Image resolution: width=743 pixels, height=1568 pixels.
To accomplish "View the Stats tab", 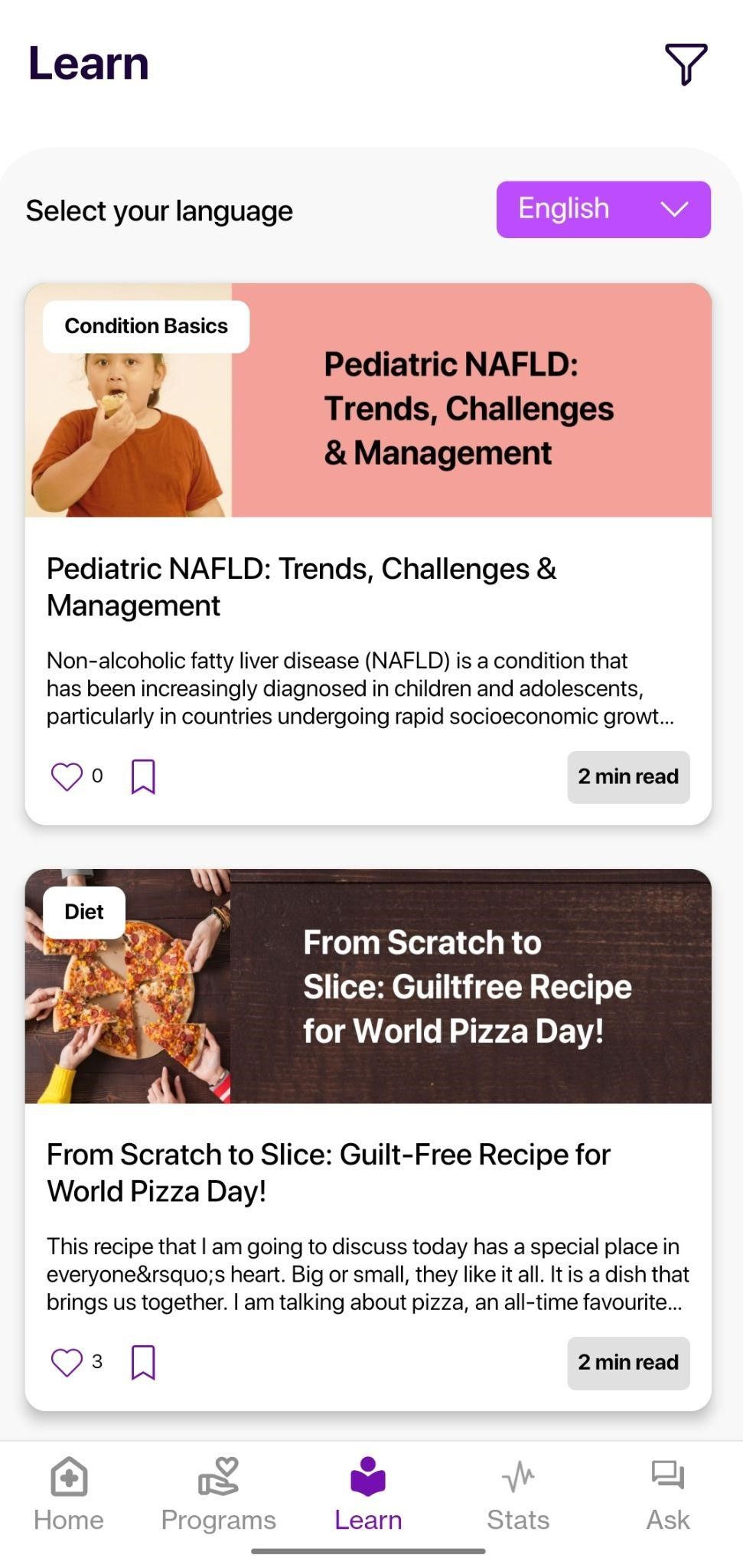I will [518, 1494].
